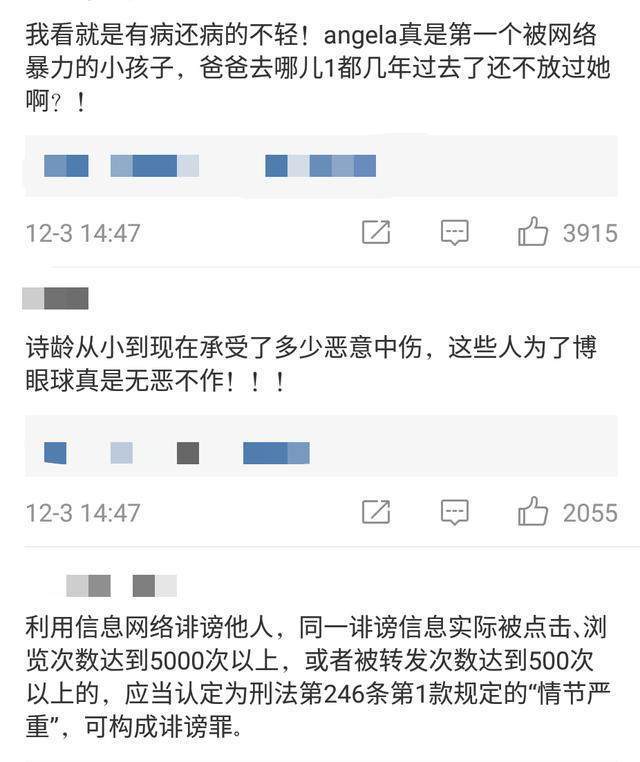
Task: Reply to the comment with 3915 likes
Action: point(455,232)
